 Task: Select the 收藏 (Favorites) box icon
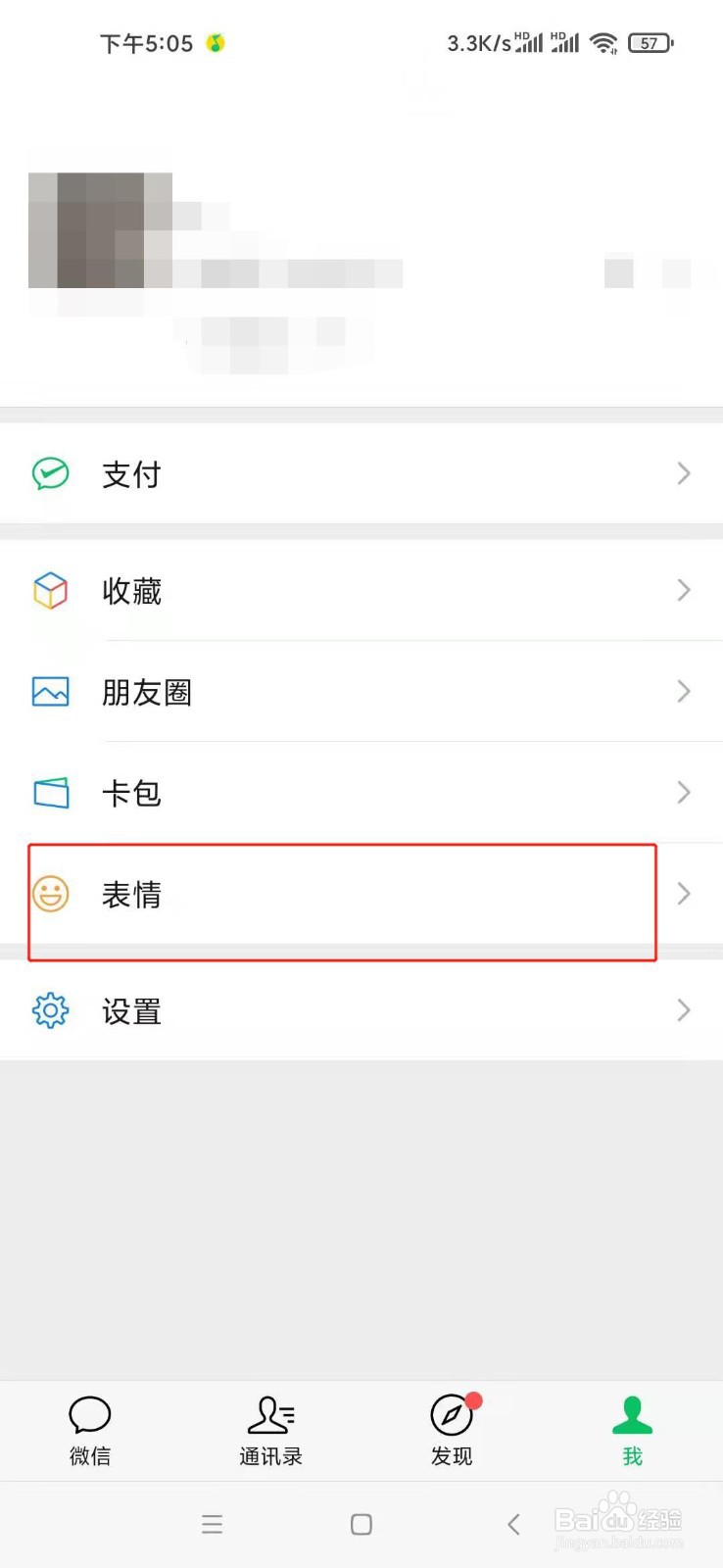pyautogui.click(x=50, y=590)
